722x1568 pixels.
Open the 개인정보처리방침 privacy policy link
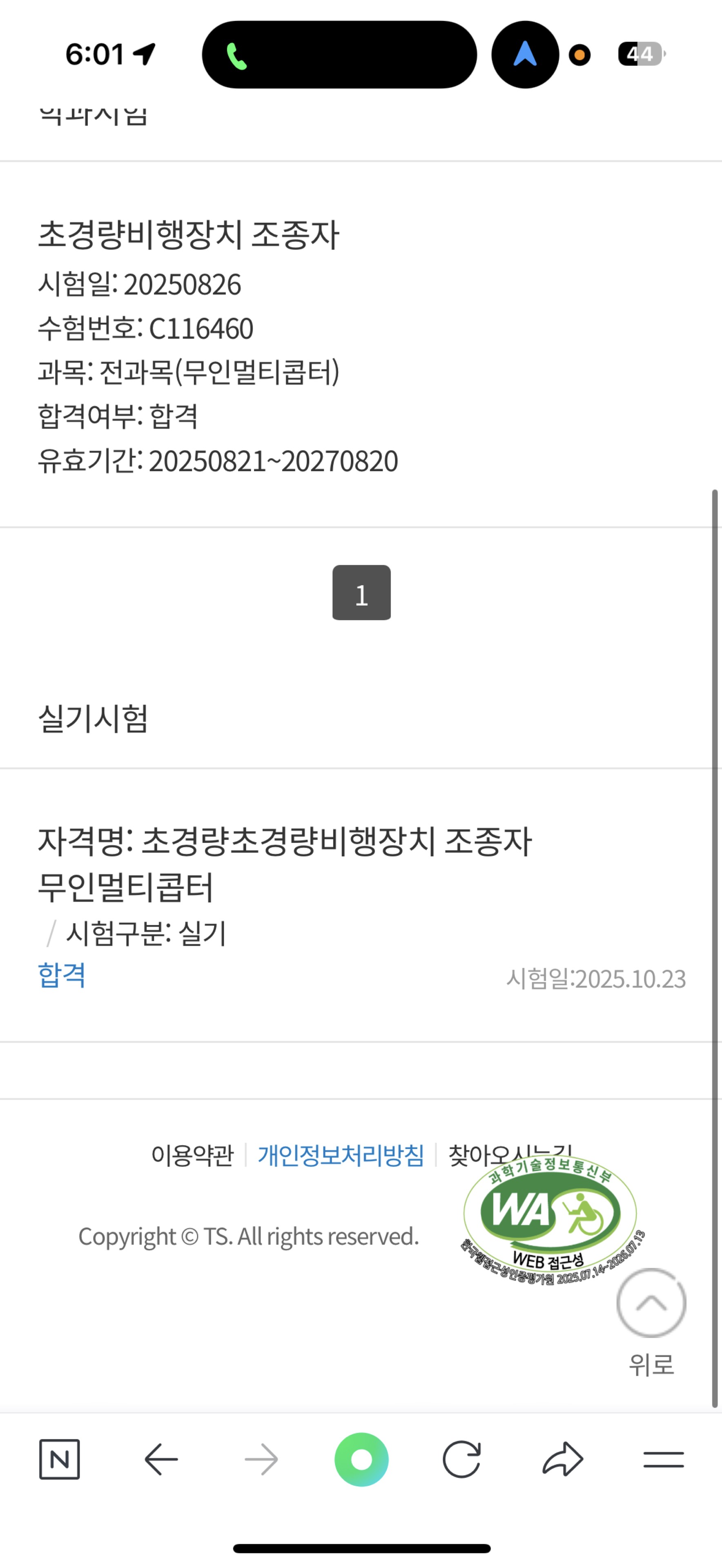pyautogui.click(x=340, y=1155)
